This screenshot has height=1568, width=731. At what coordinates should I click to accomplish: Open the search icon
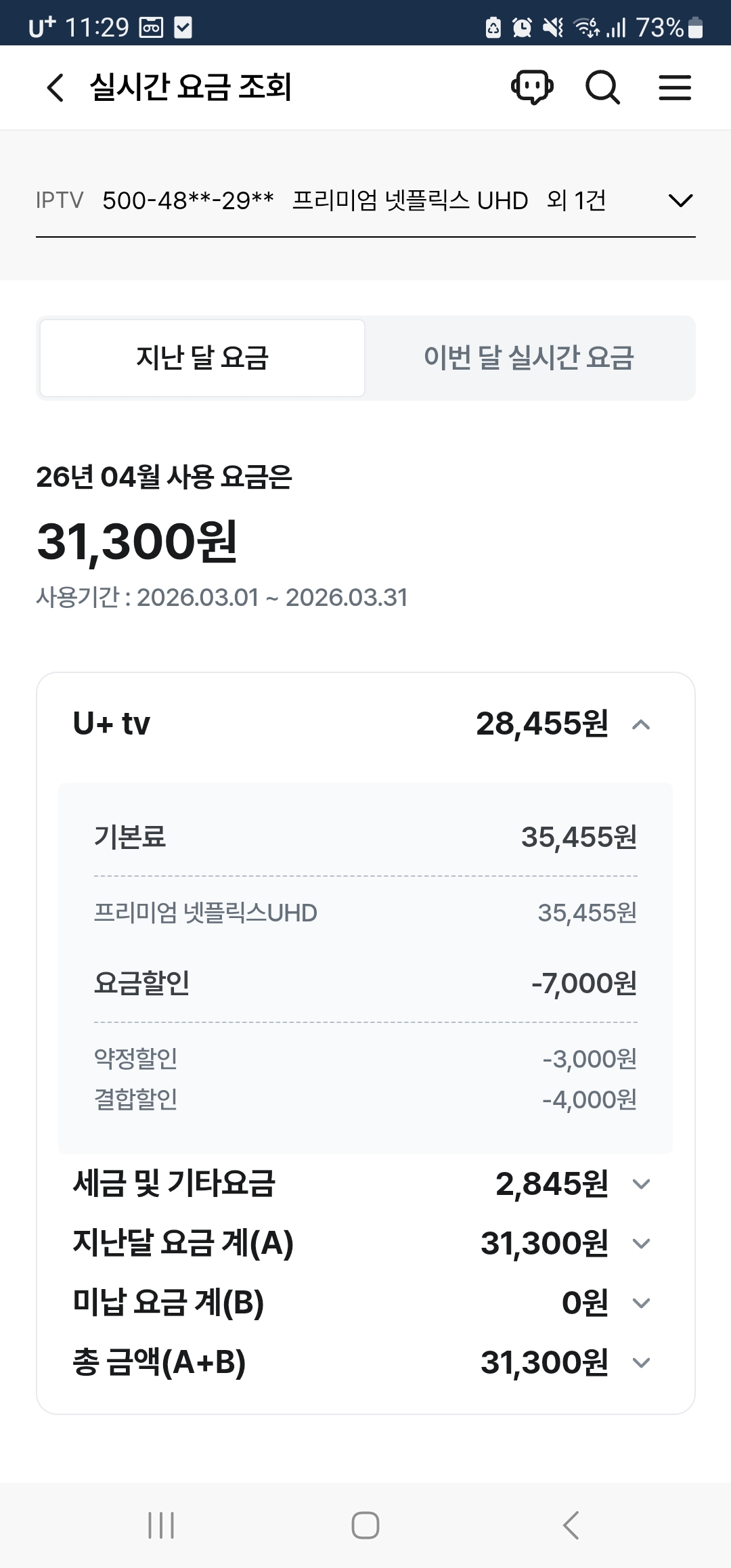click(x=602, y=87)
